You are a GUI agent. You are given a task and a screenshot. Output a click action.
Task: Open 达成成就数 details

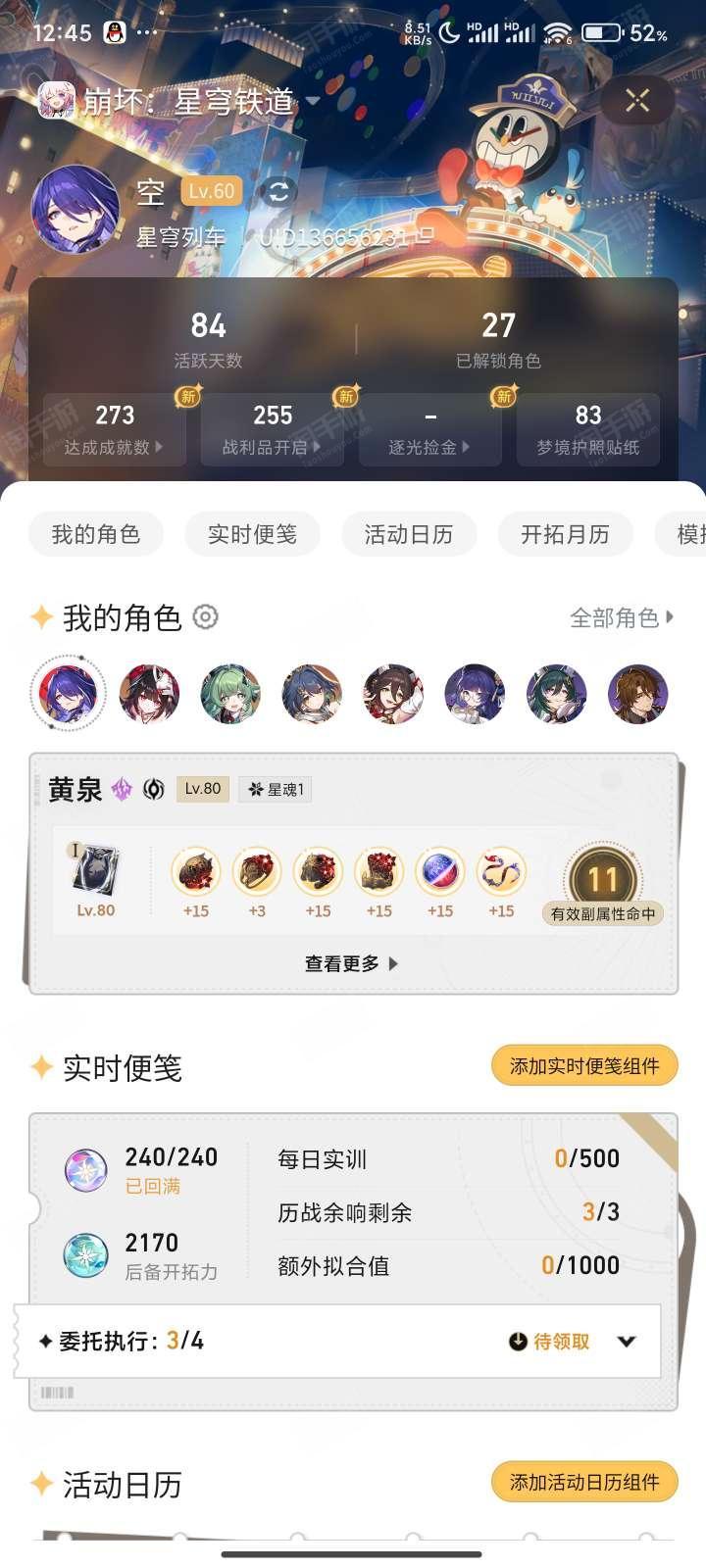point(115,429)
